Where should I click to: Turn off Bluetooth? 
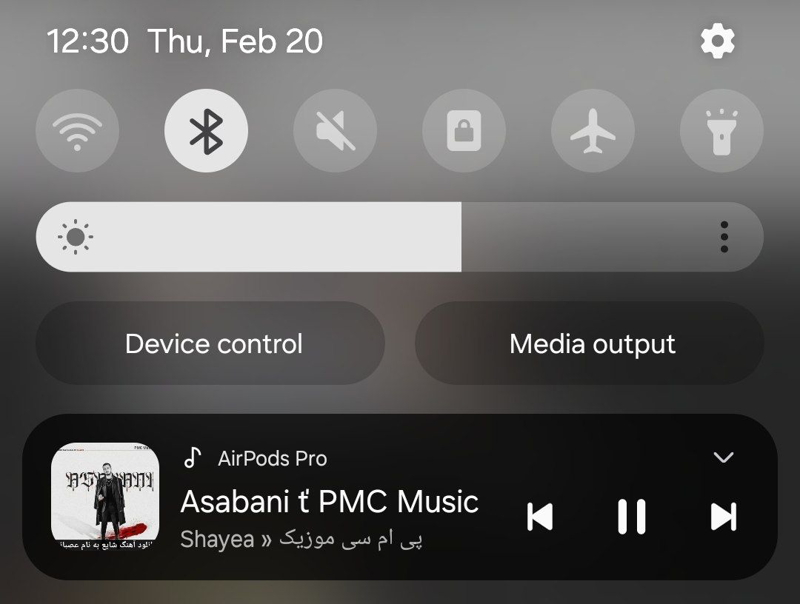tap(206, 131)
